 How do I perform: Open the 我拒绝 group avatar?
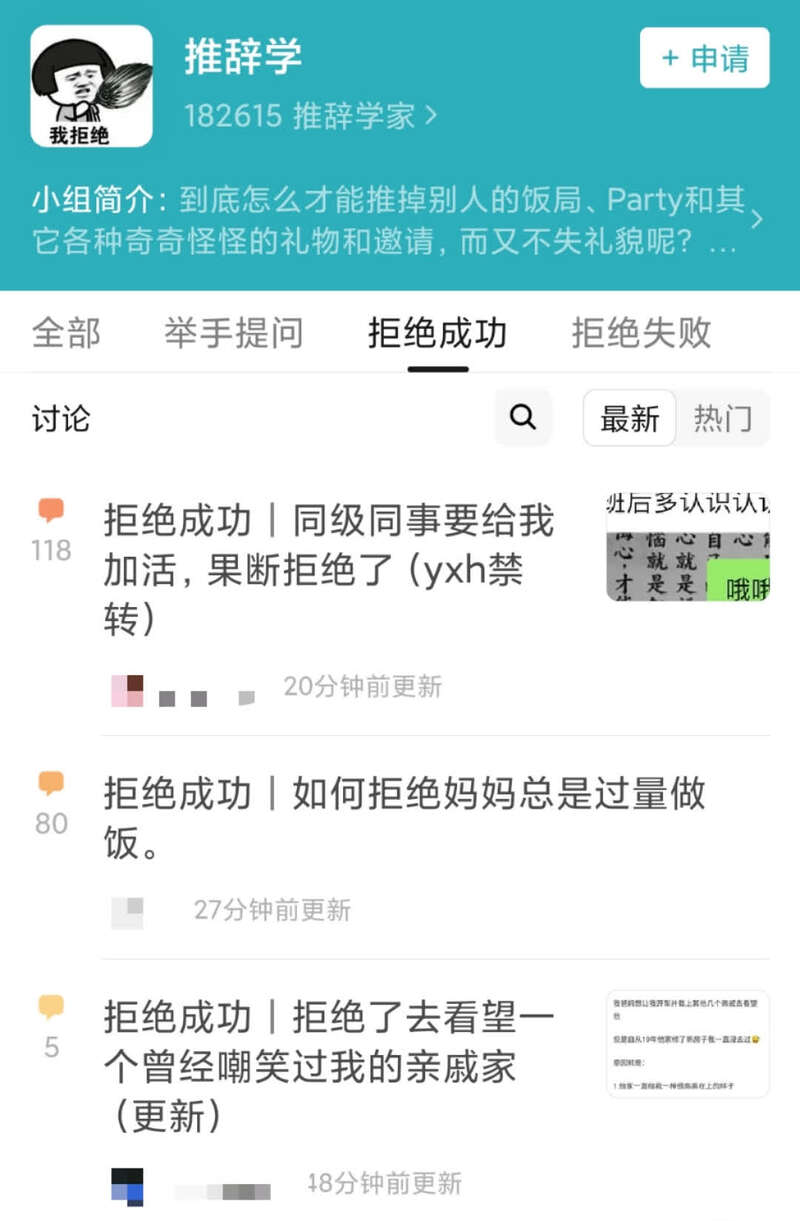point(91,86)
